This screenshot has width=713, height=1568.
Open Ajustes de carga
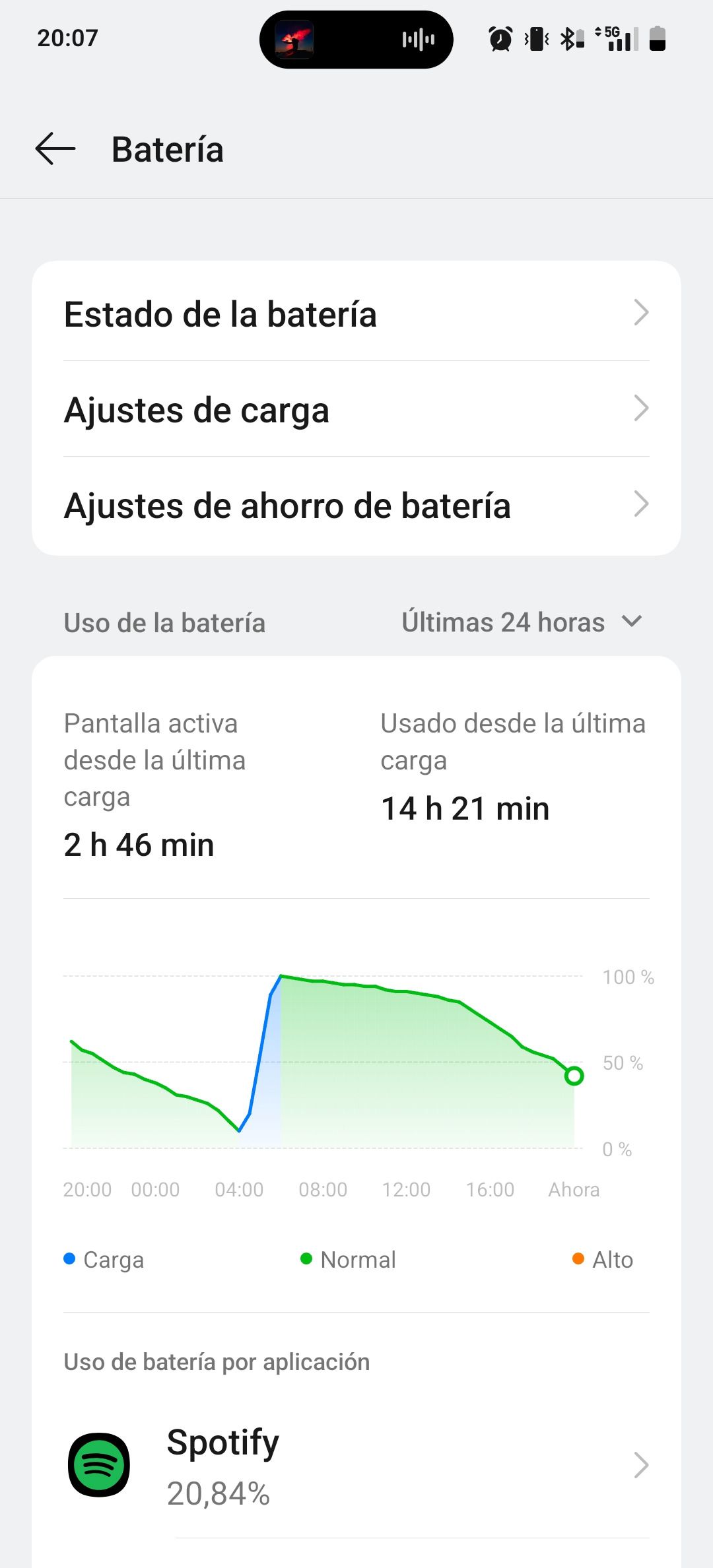tap(356, 409)
